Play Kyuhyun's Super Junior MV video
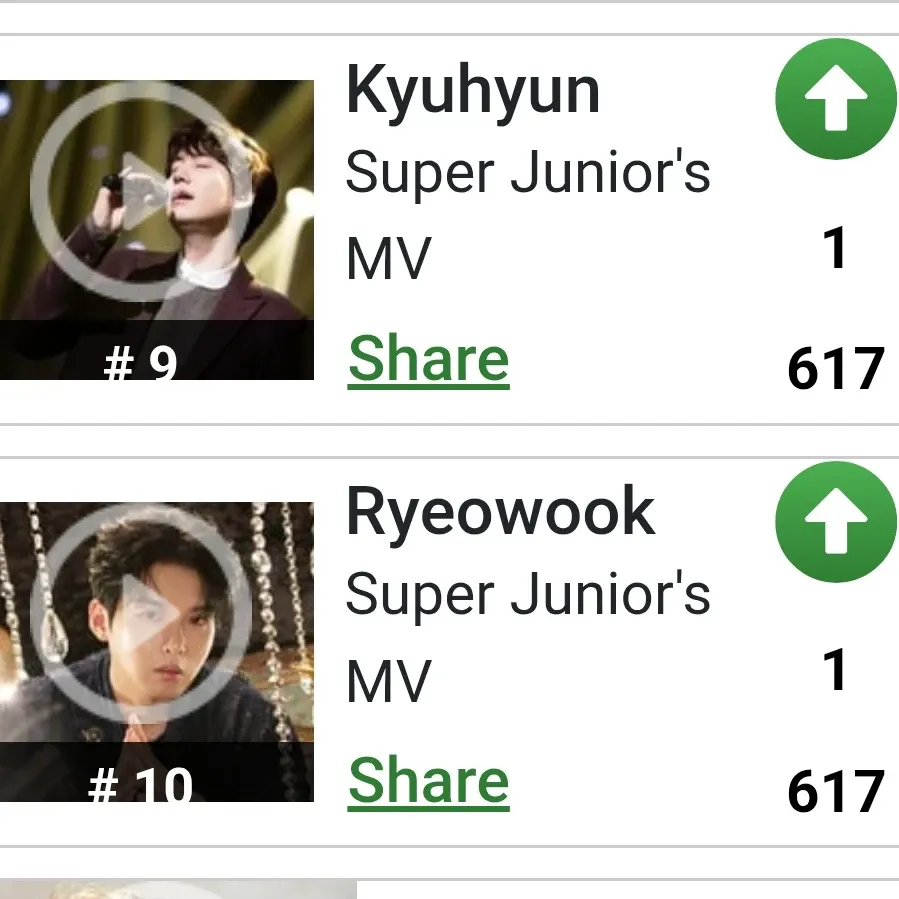The width and height of the screenshot is (899, 899). tap(140, 192)
